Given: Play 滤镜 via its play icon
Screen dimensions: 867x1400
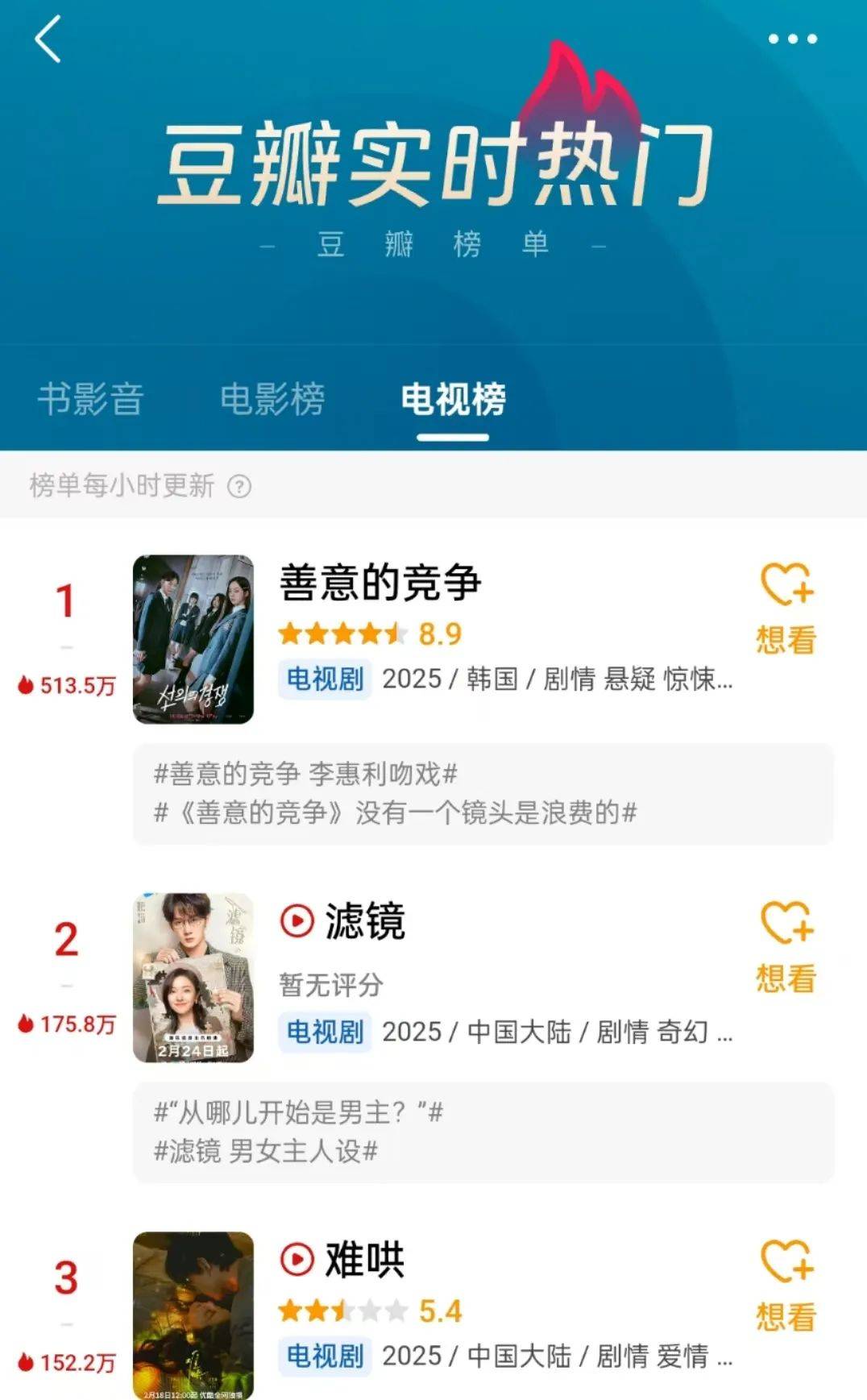Looking at the screenshot, I should pos(297,920).
